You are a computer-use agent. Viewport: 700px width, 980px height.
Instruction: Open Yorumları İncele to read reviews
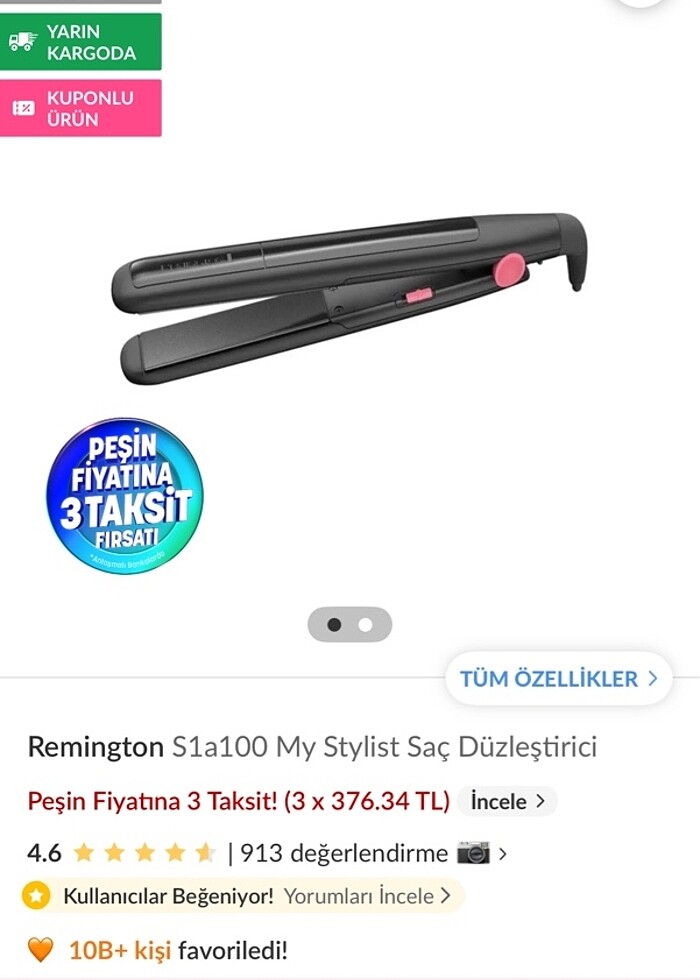click(367, 896)
